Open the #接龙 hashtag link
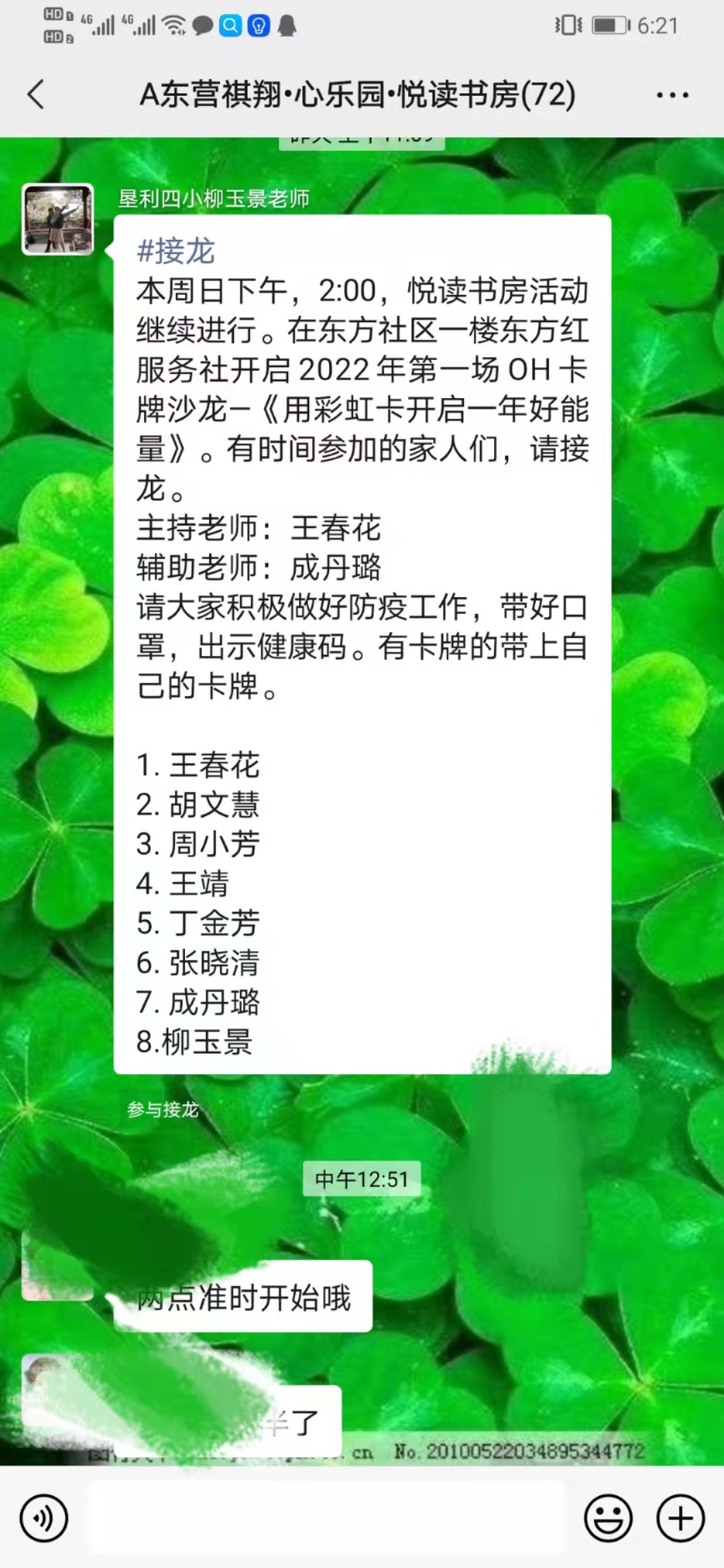The height and width of the screenshot is (1568, 724). click(176, 251)
